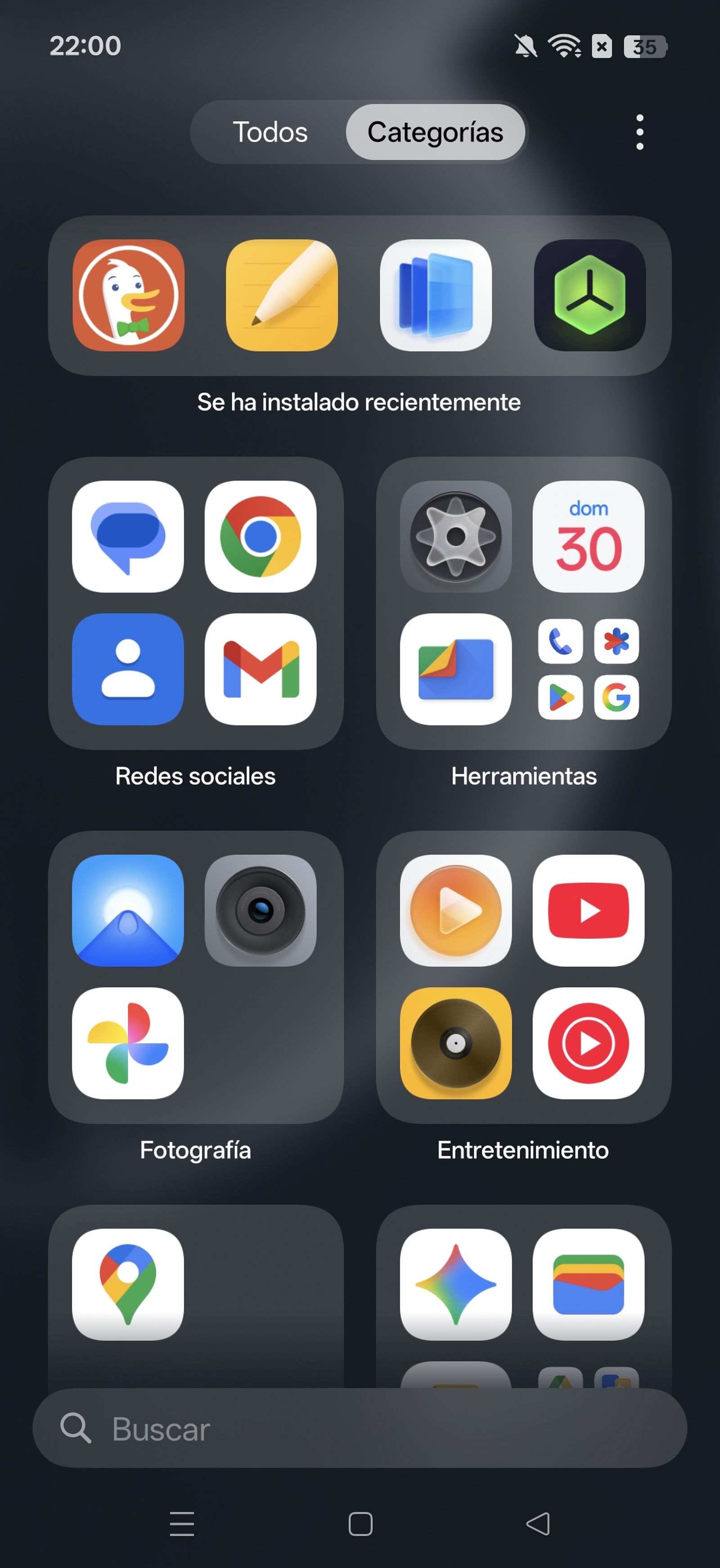720x1568 pixels.
Task: Open the Calendar showing dom 30
Action: (589, 536)
